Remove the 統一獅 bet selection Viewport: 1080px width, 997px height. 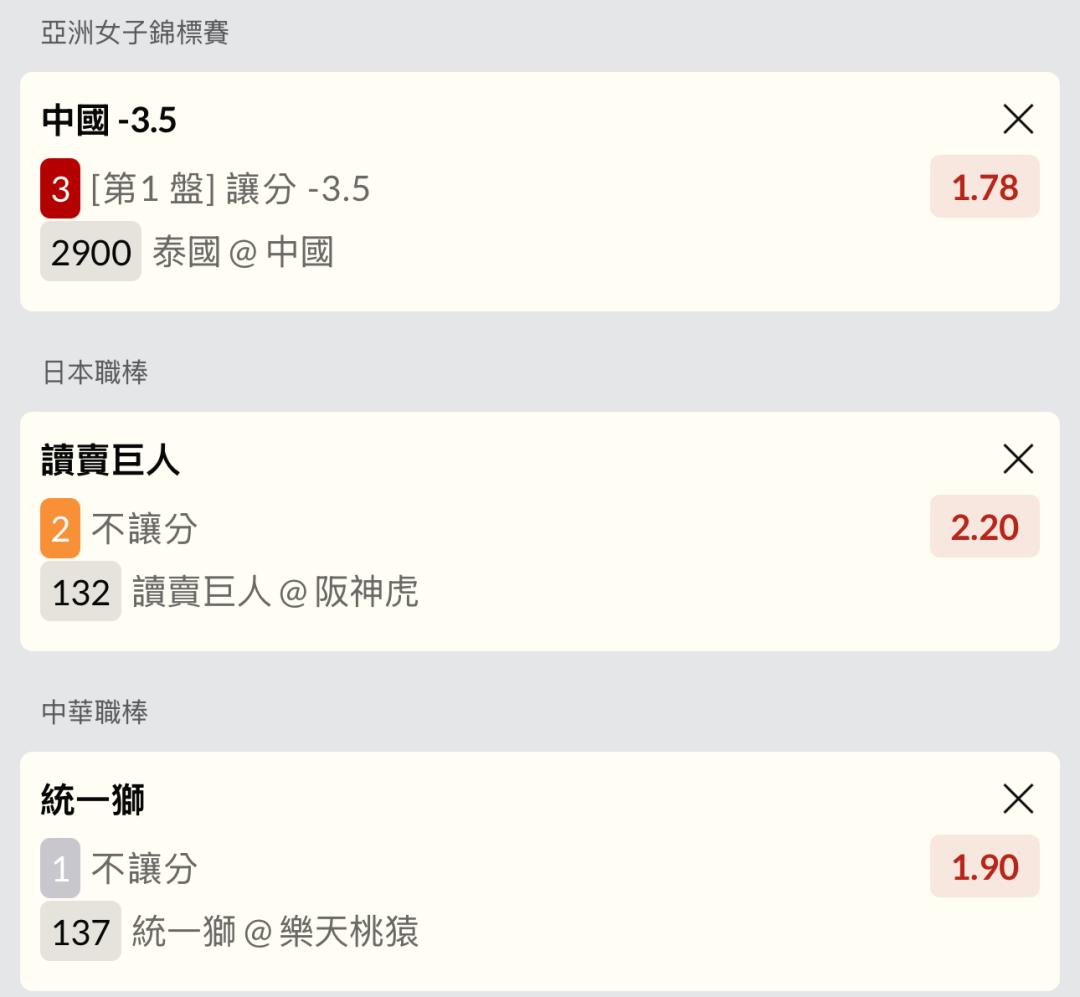(x=1018, y=799)
